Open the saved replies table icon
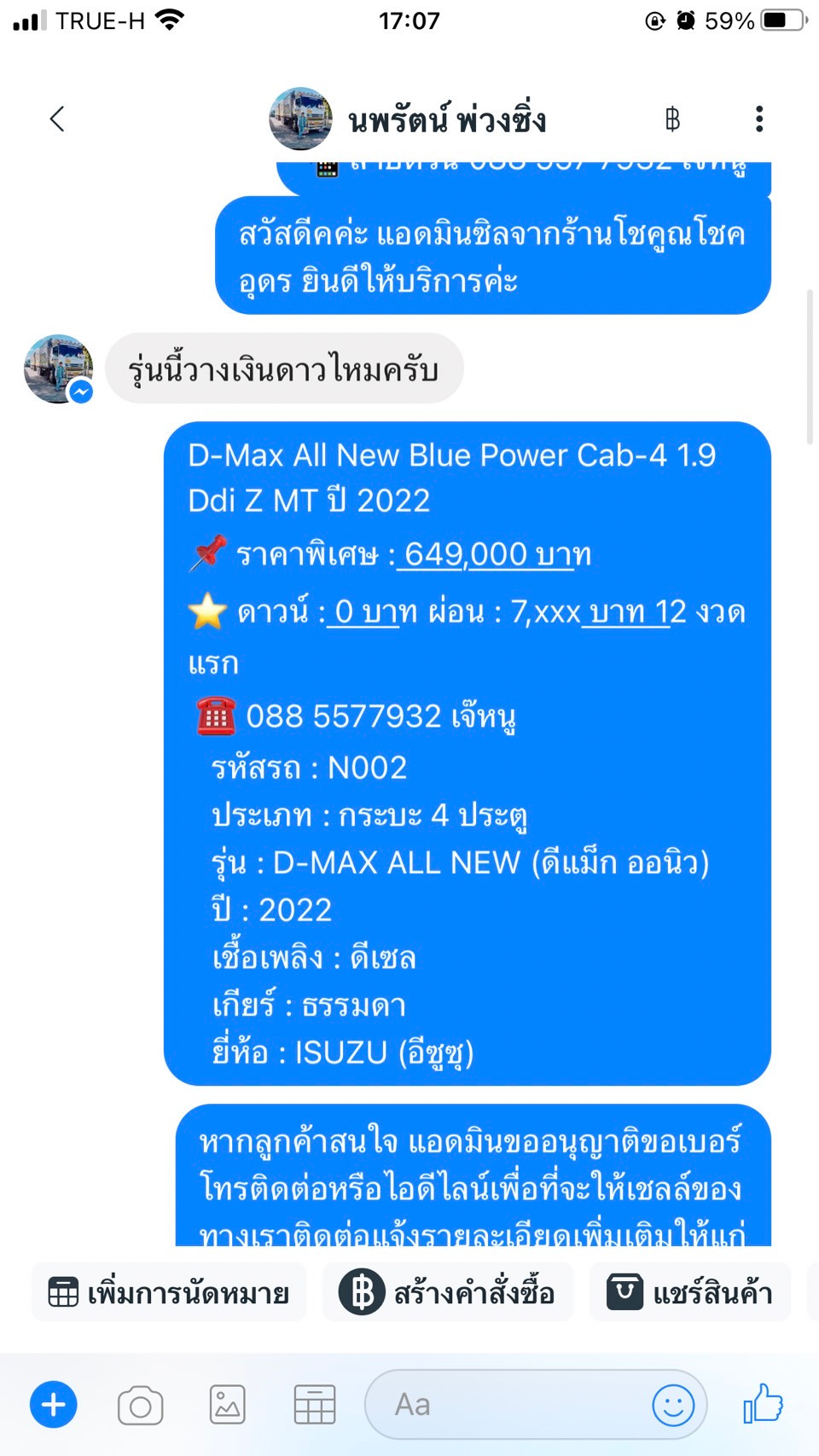The height and width of the screenshot is (1456, 819). [x=315, y=1405]
